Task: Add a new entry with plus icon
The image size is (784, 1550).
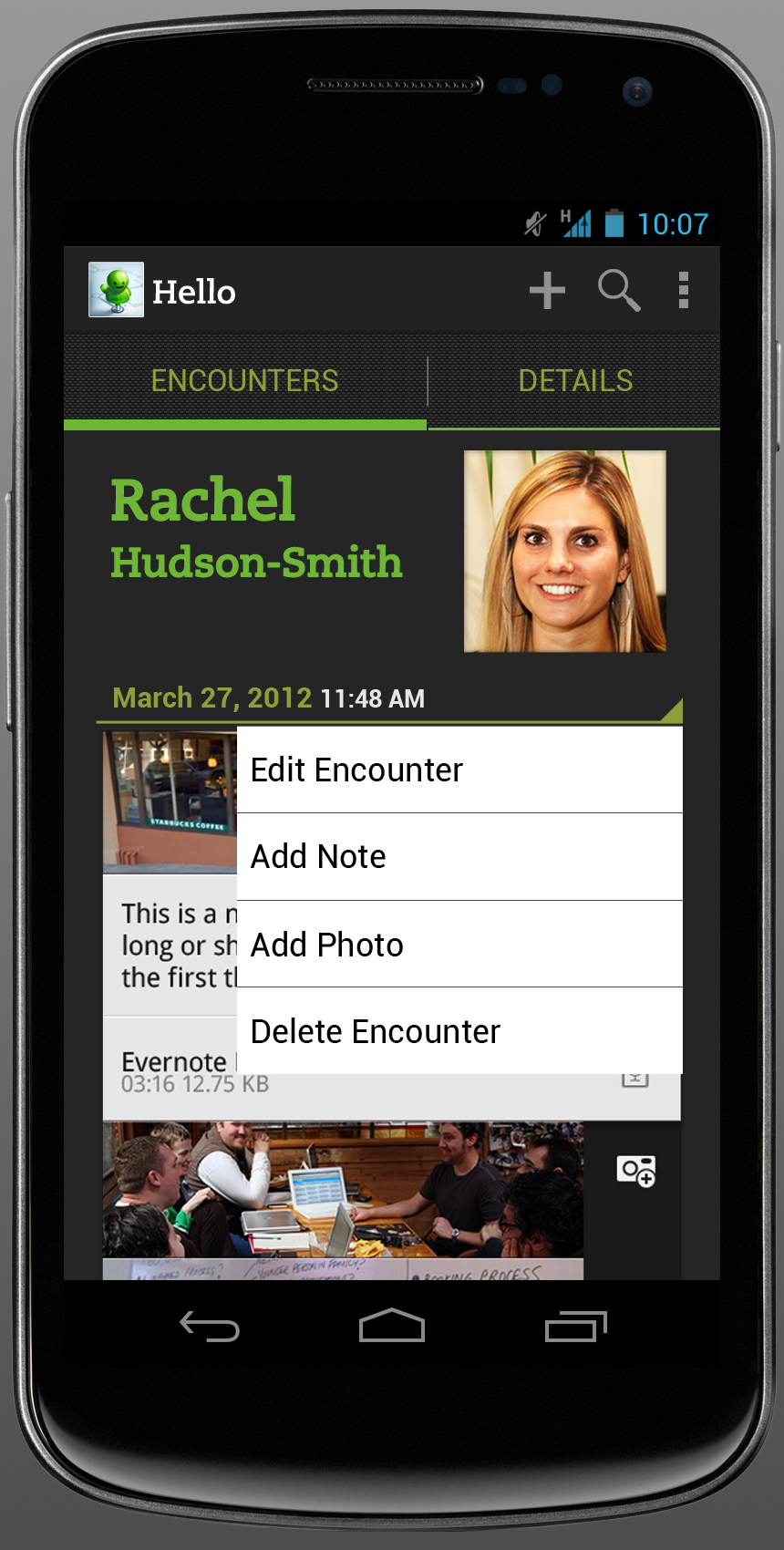Action: pos(547,292)
